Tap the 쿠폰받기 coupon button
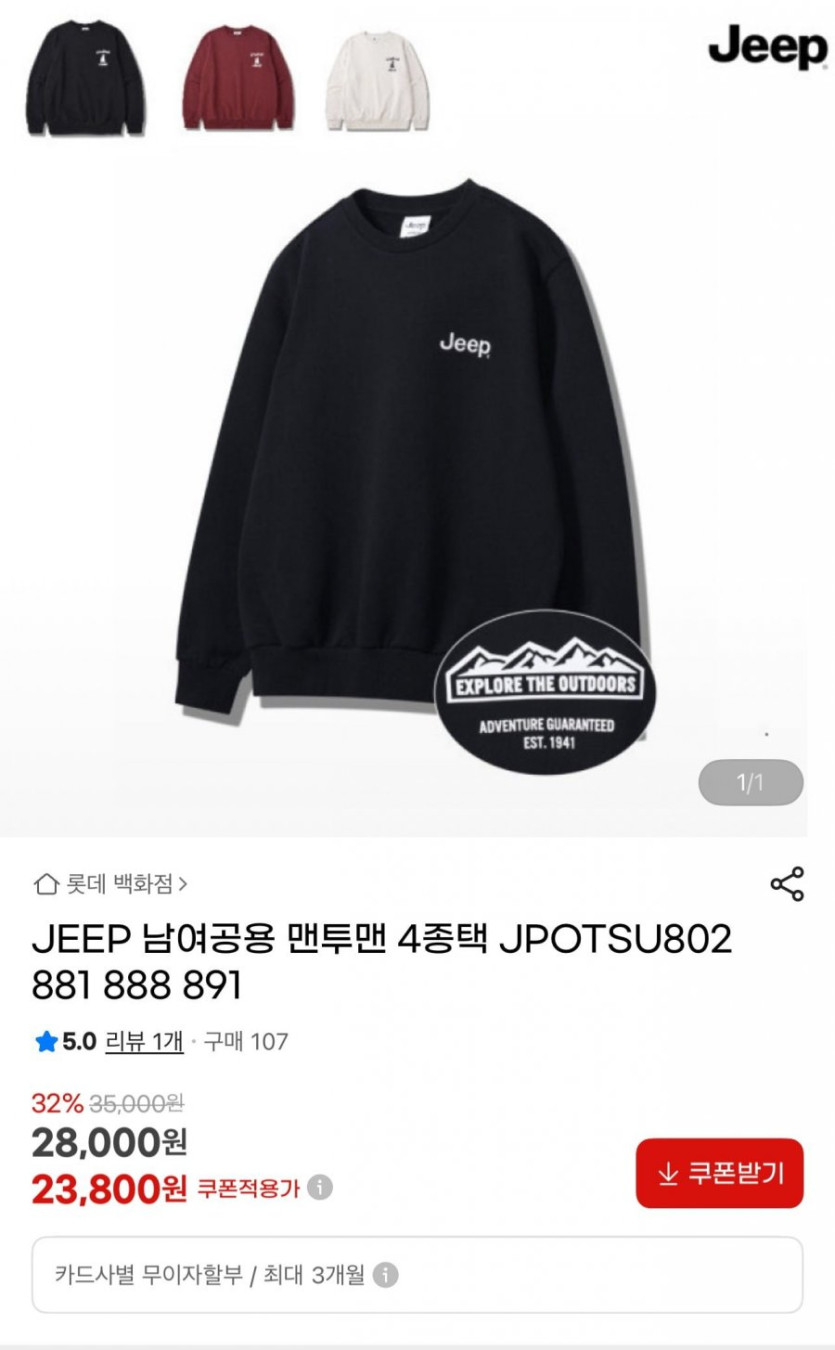835x1350 pixels. (719, 1173)
